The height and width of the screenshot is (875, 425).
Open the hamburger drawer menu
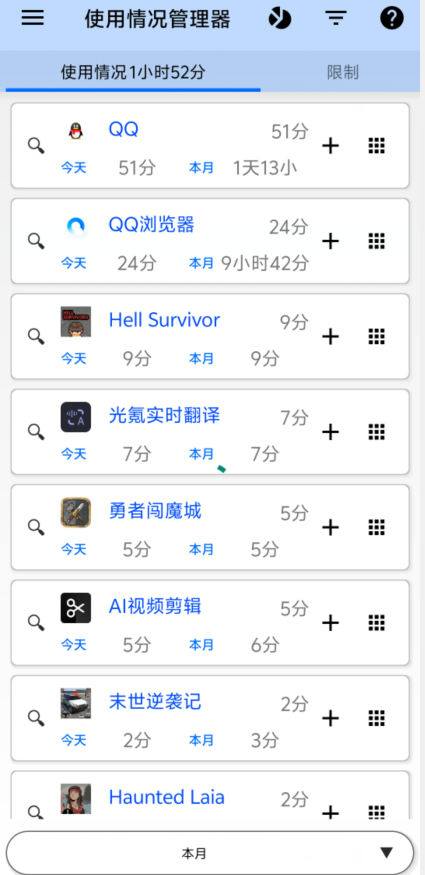pyautogui.click(x=33, y=18)
